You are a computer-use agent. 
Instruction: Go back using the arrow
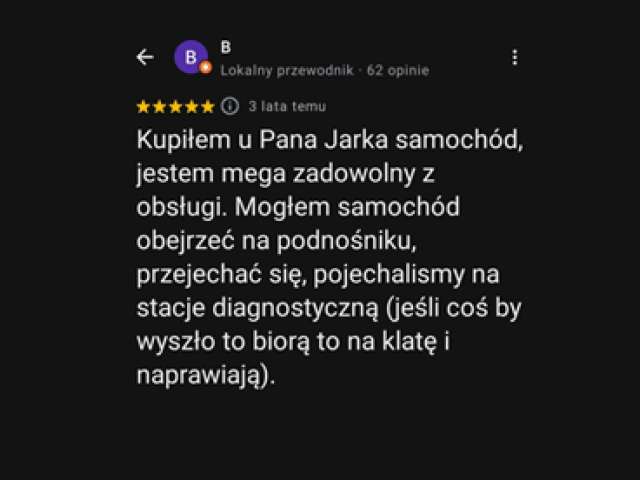point(145,57)
